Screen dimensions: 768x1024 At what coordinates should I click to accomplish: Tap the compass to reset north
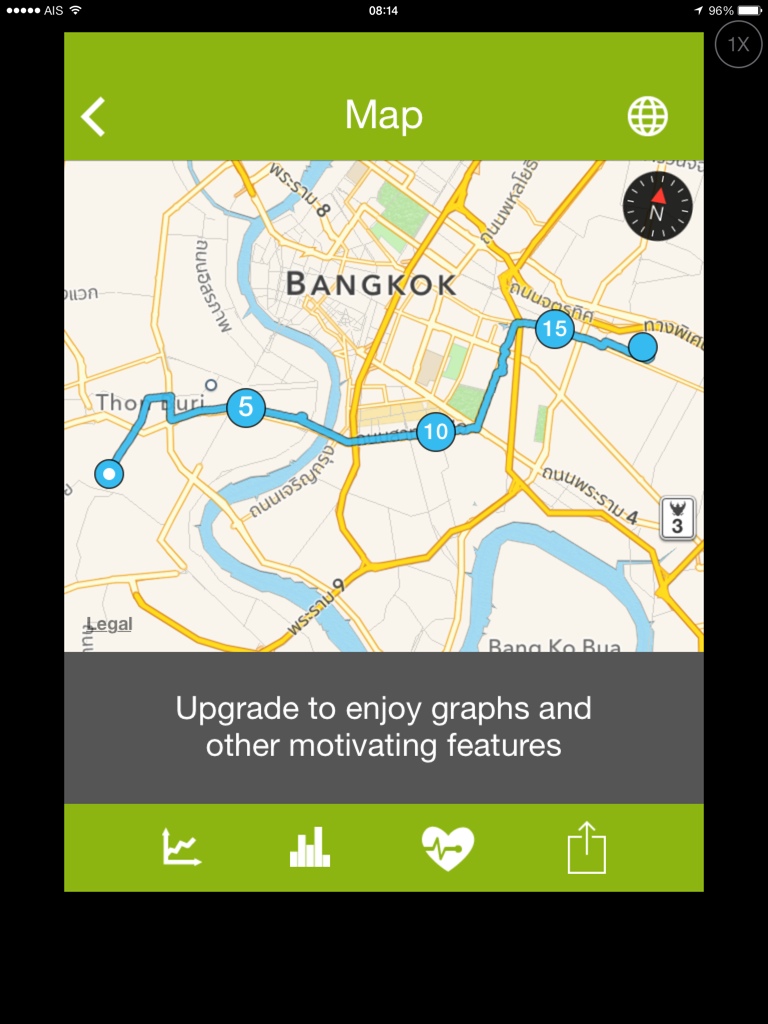[657, 206]
